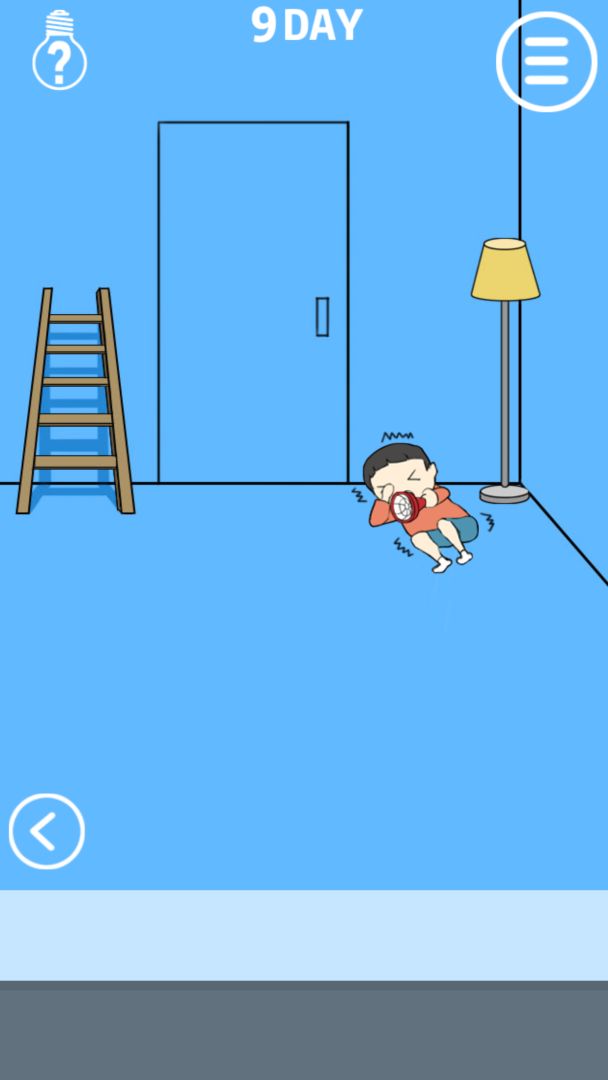Viewport: 608px width, 1080px height.
Task: Open the hamburger menu
Action: point(546,61)
